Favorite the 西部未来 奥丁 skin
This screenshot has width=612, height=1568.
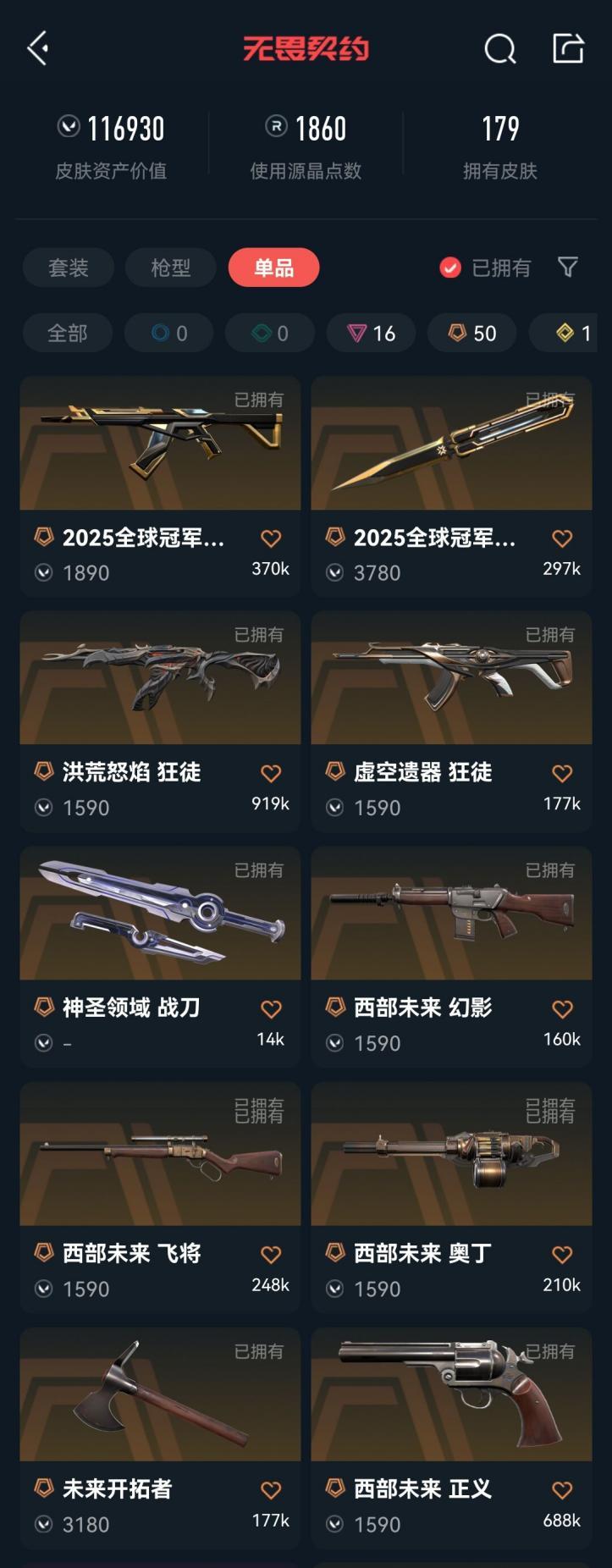pyautogui.click(x=562, y=1254)
